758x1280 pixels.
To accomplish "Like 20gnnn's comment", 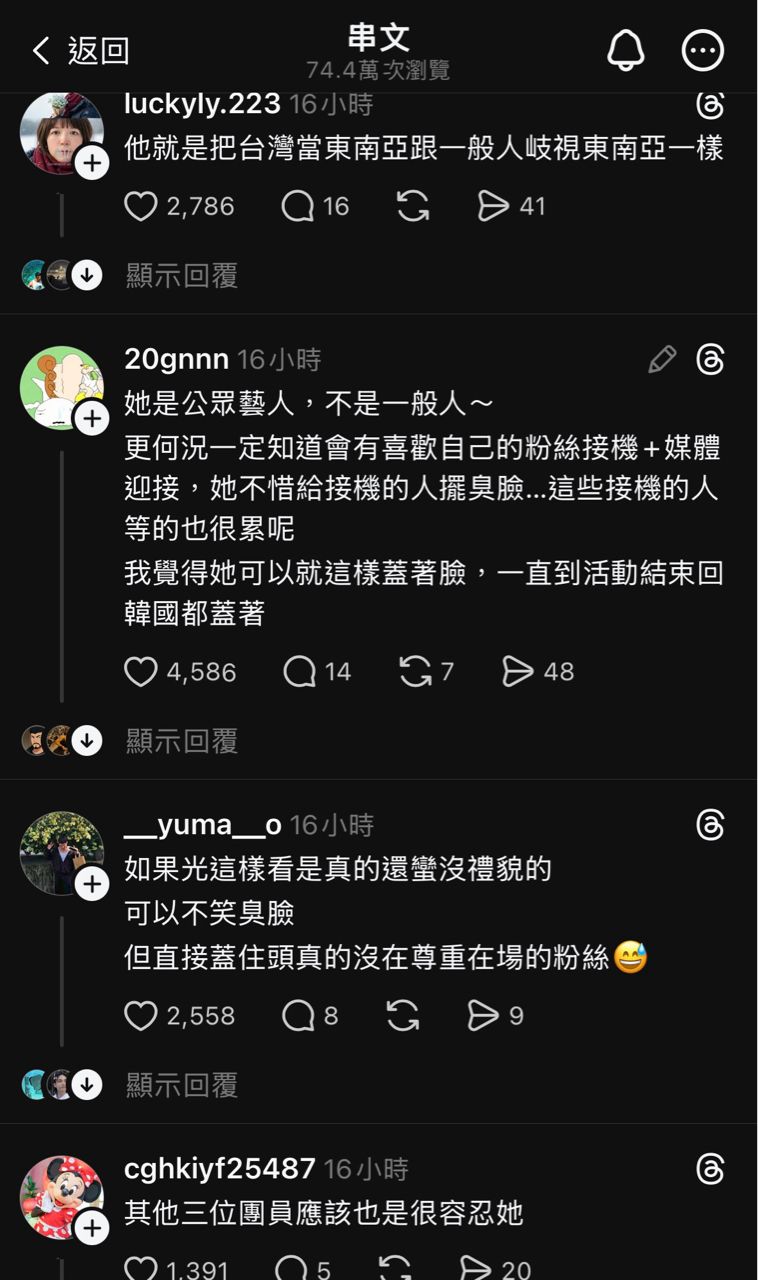I will (141, 671).
